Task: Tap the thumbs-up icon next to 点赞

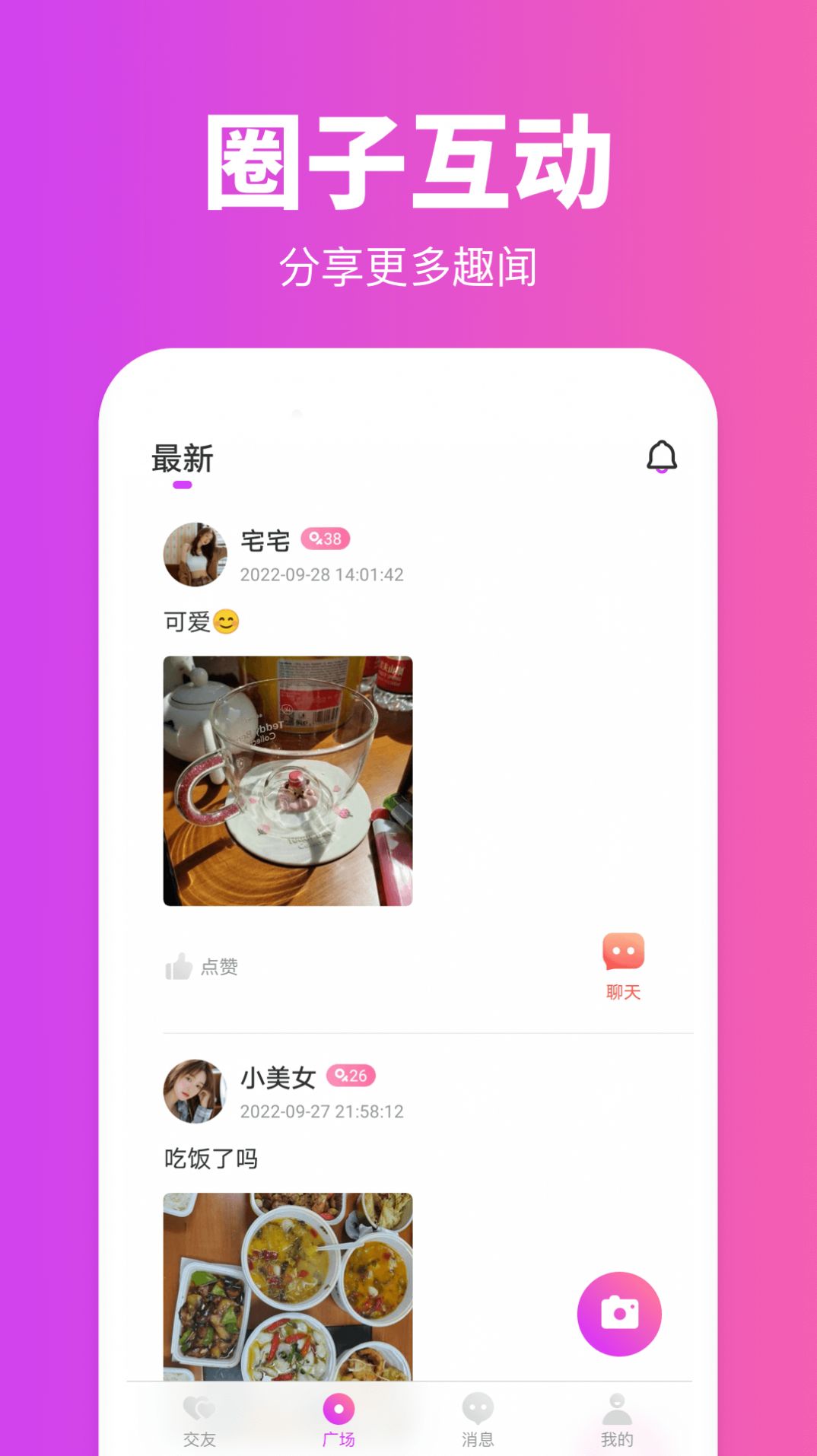Action: point(178,965)
